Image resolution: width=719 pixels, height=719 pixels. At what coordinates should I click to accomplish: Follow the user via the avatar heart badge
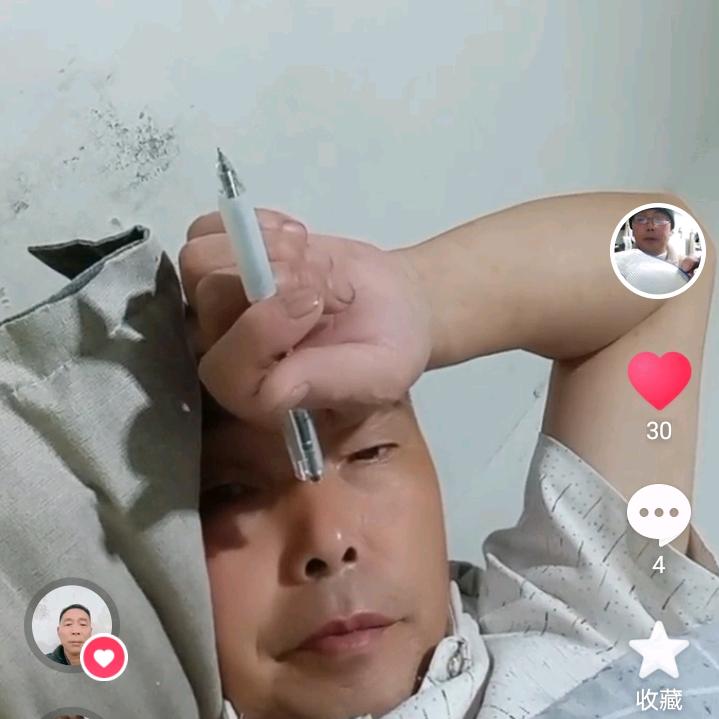pos(104,658)
